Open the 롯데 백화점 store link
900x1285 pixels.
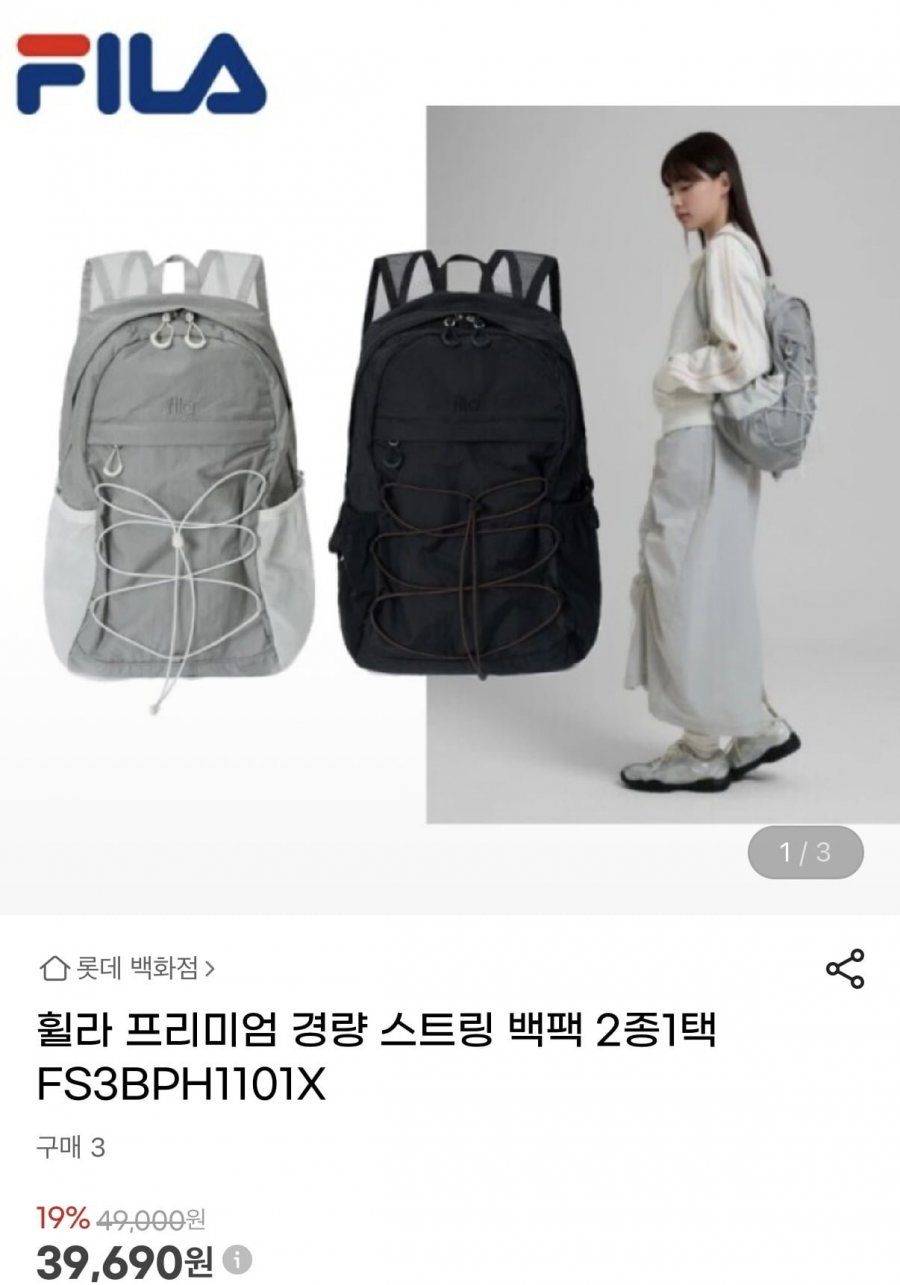pos(127,968)
